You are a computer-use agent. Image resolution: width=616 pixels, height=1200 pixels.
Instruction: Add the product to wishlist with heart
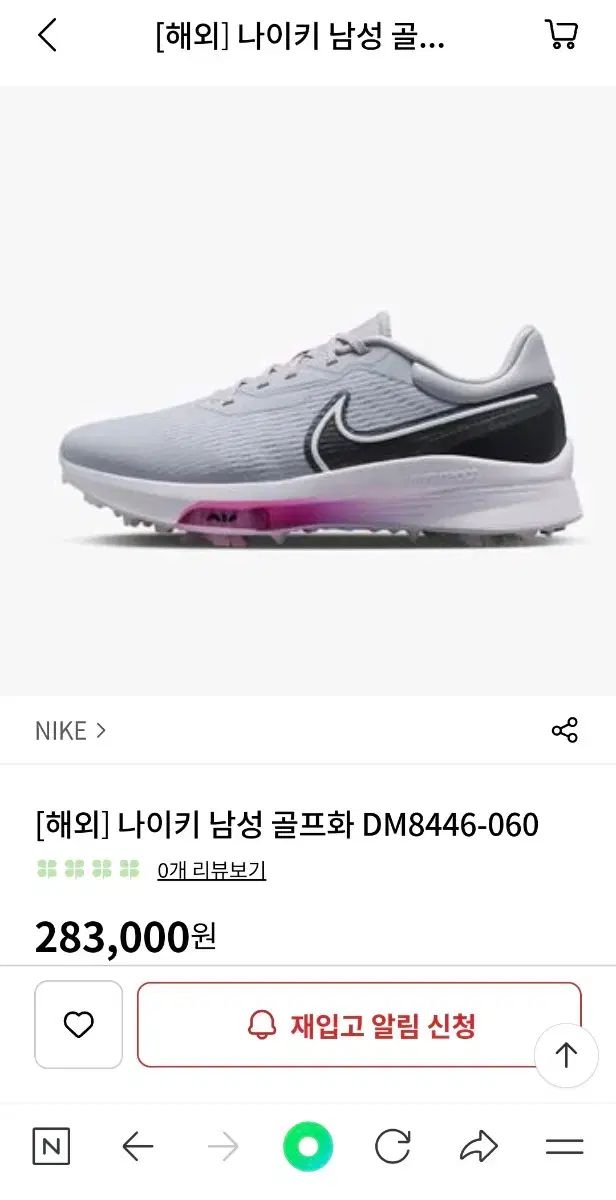(78, 1024)
